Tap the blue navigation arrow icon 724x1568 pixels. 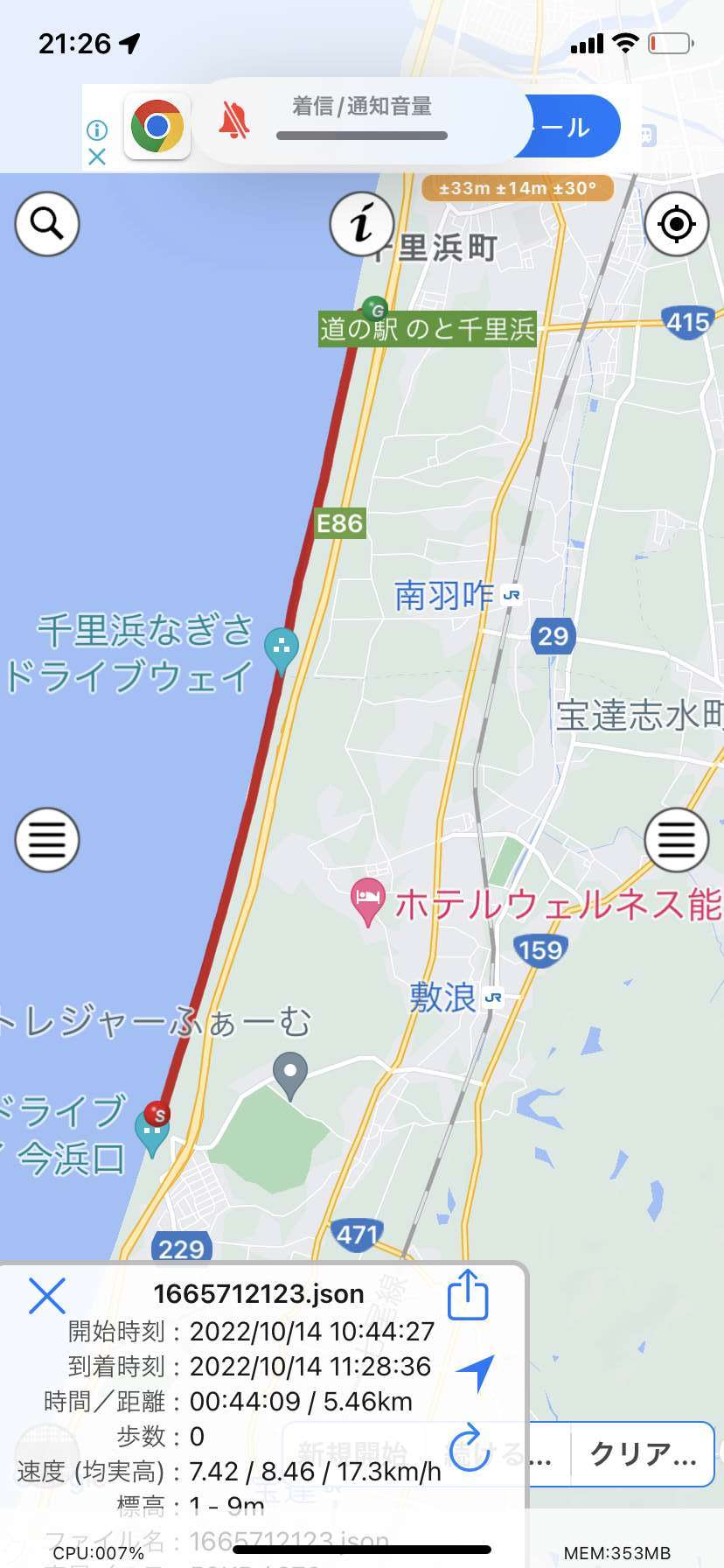[476, 1373]
